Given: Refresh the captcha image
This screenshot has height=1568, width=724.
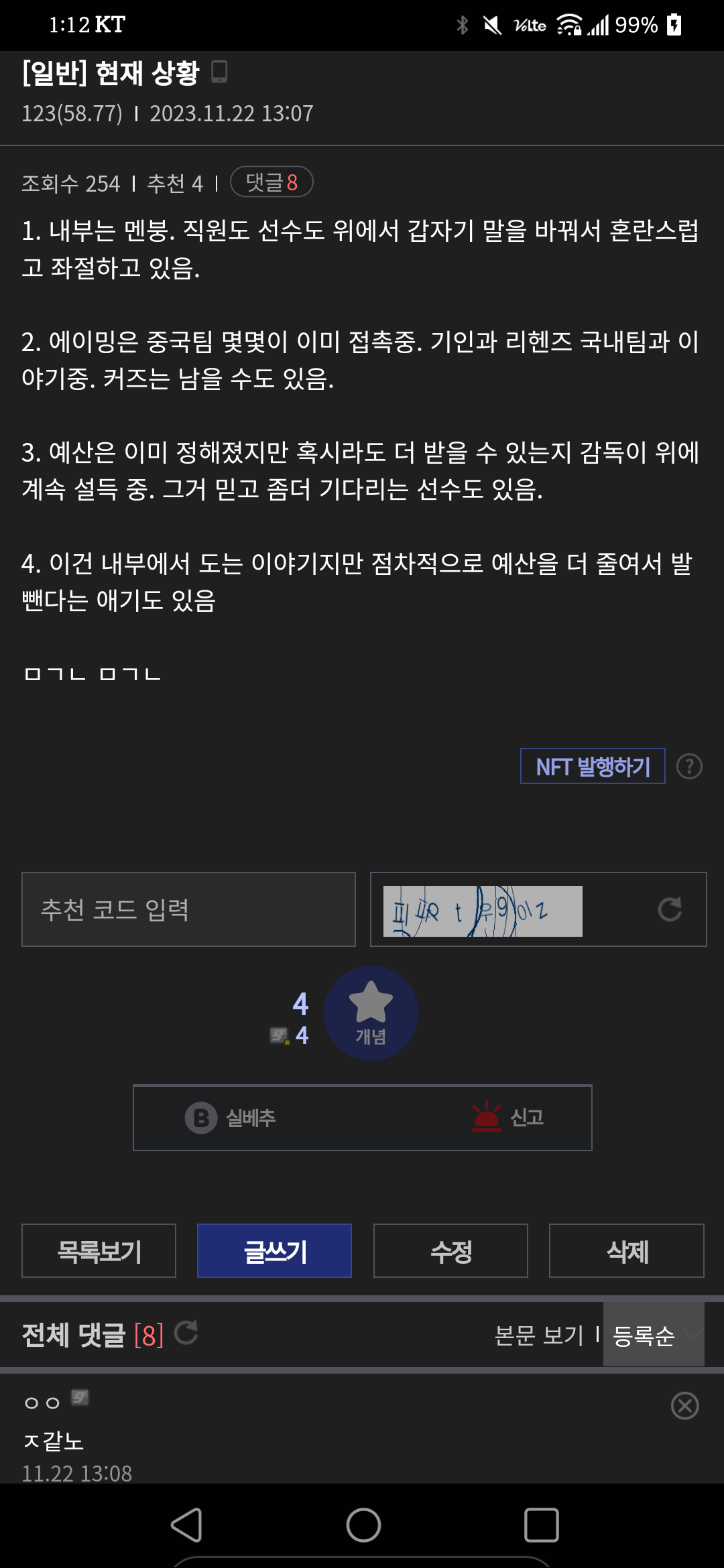Looking at the screenshot, I should pyautogui.click(x=670, y=909).
